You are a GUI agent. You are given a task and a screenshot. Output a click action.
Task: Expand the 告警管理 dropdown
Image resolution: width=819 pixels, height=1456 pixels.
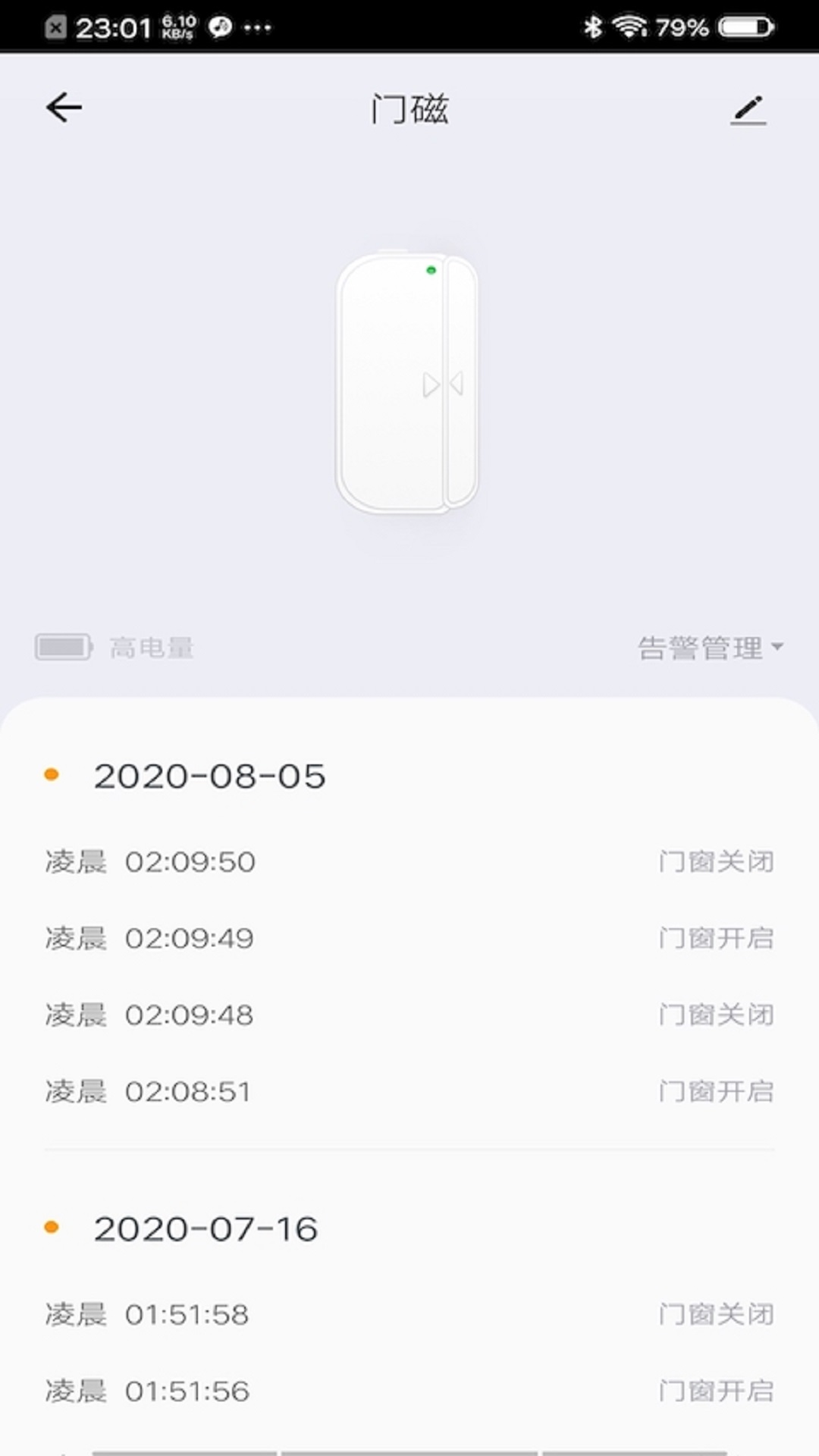[x=701, y=647]
